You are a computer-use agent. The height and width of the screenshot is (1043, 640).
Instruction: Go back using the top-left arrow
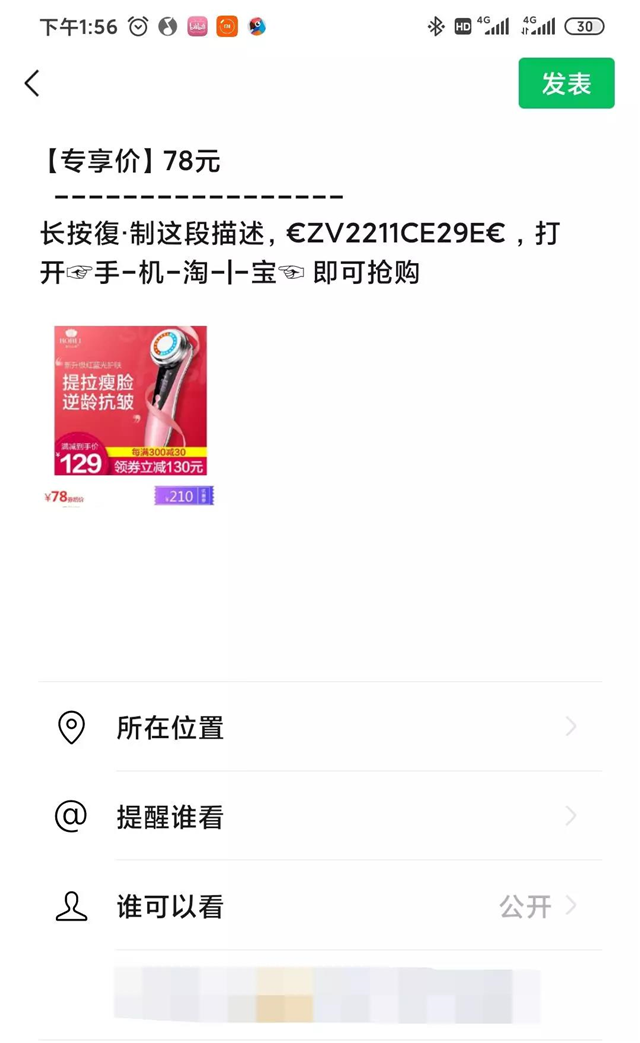tap(32, 83)
